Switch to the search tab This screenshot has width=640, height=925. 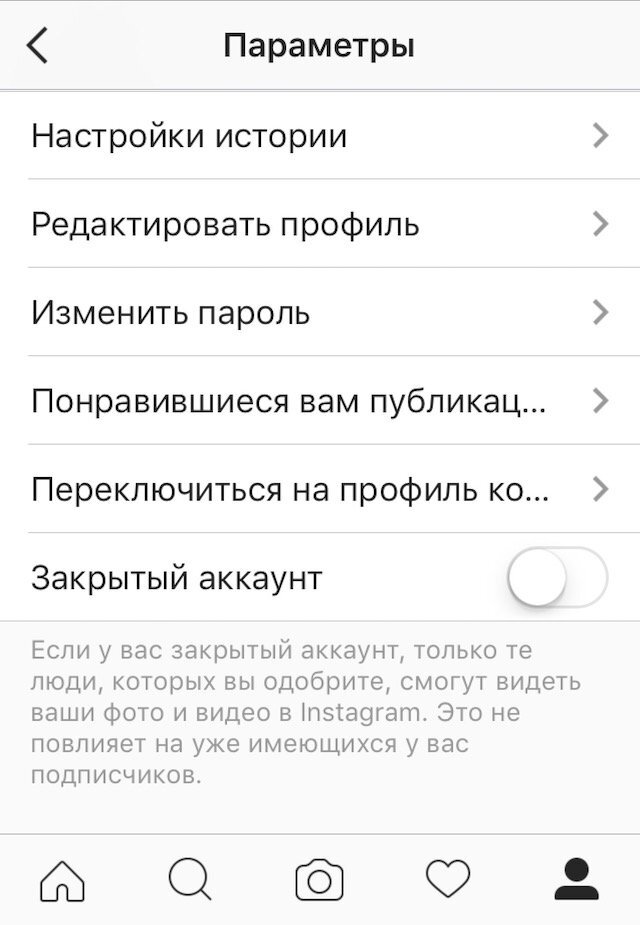pos(190,880)
